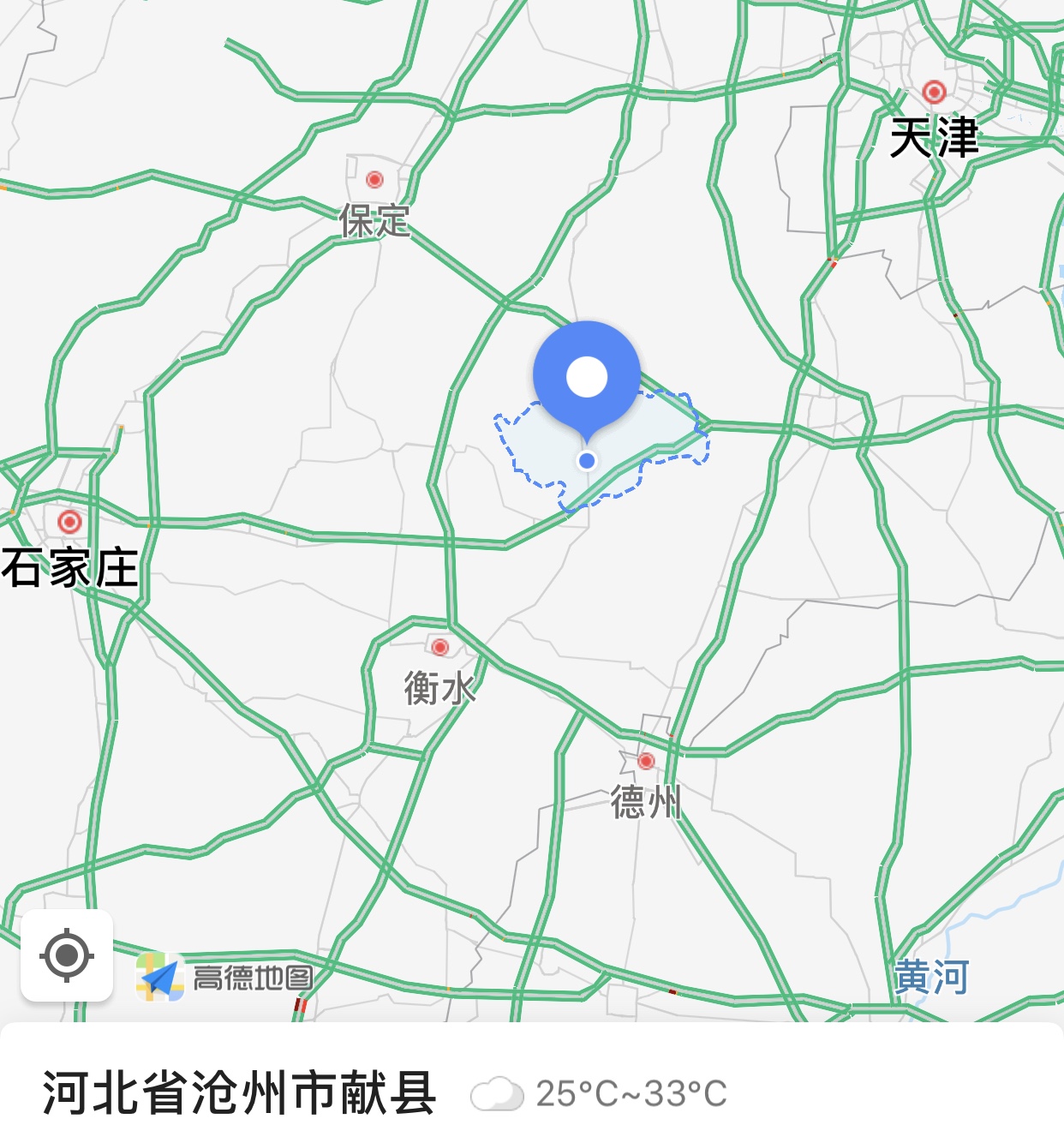Image resolution: width=1064 pixels, height=1125 pixels.
Task: Select the 衡水 city marker
Action: coord(440,647)
